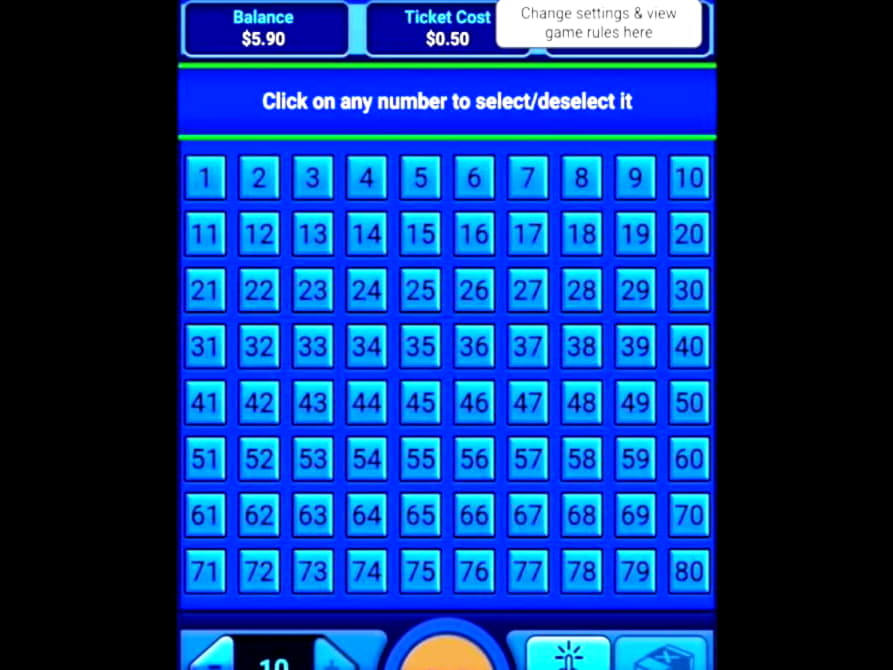
Task: Tap number 44
Action: [x=366, y=402]
